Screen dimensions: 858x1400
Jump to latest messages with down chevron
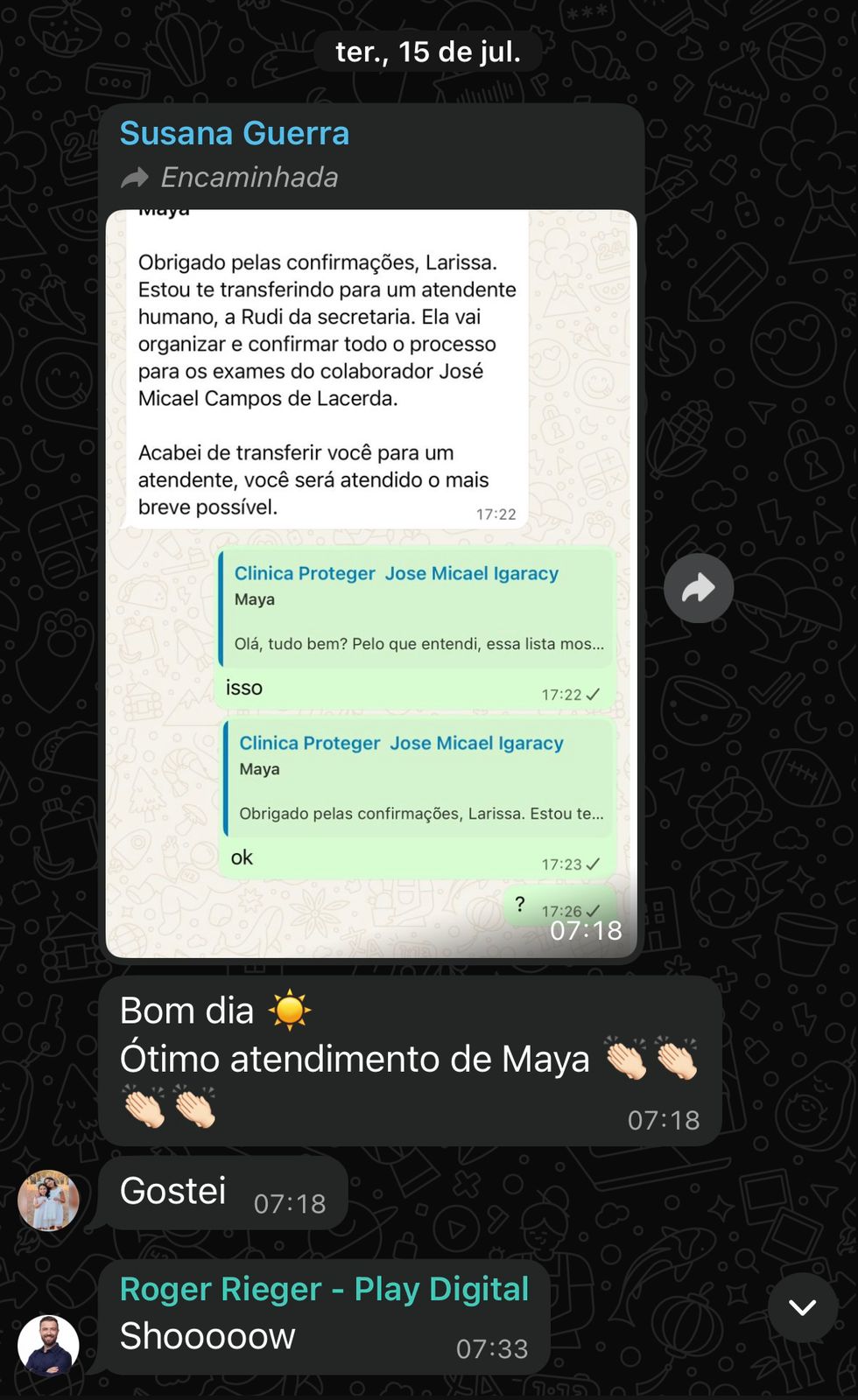point(802,1307)
